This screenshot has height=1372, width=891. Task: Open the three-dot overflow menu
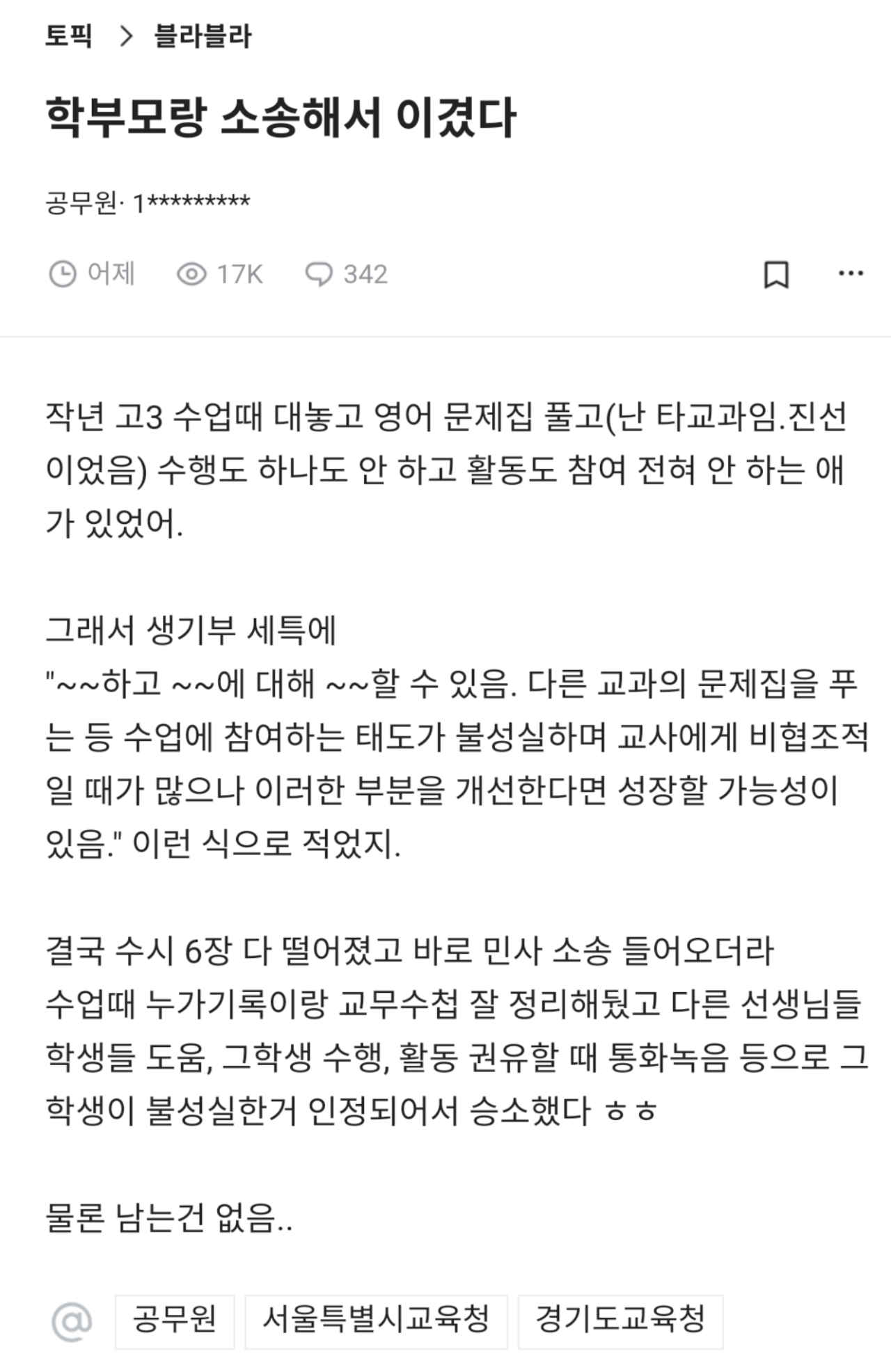(x=851, y=273)
